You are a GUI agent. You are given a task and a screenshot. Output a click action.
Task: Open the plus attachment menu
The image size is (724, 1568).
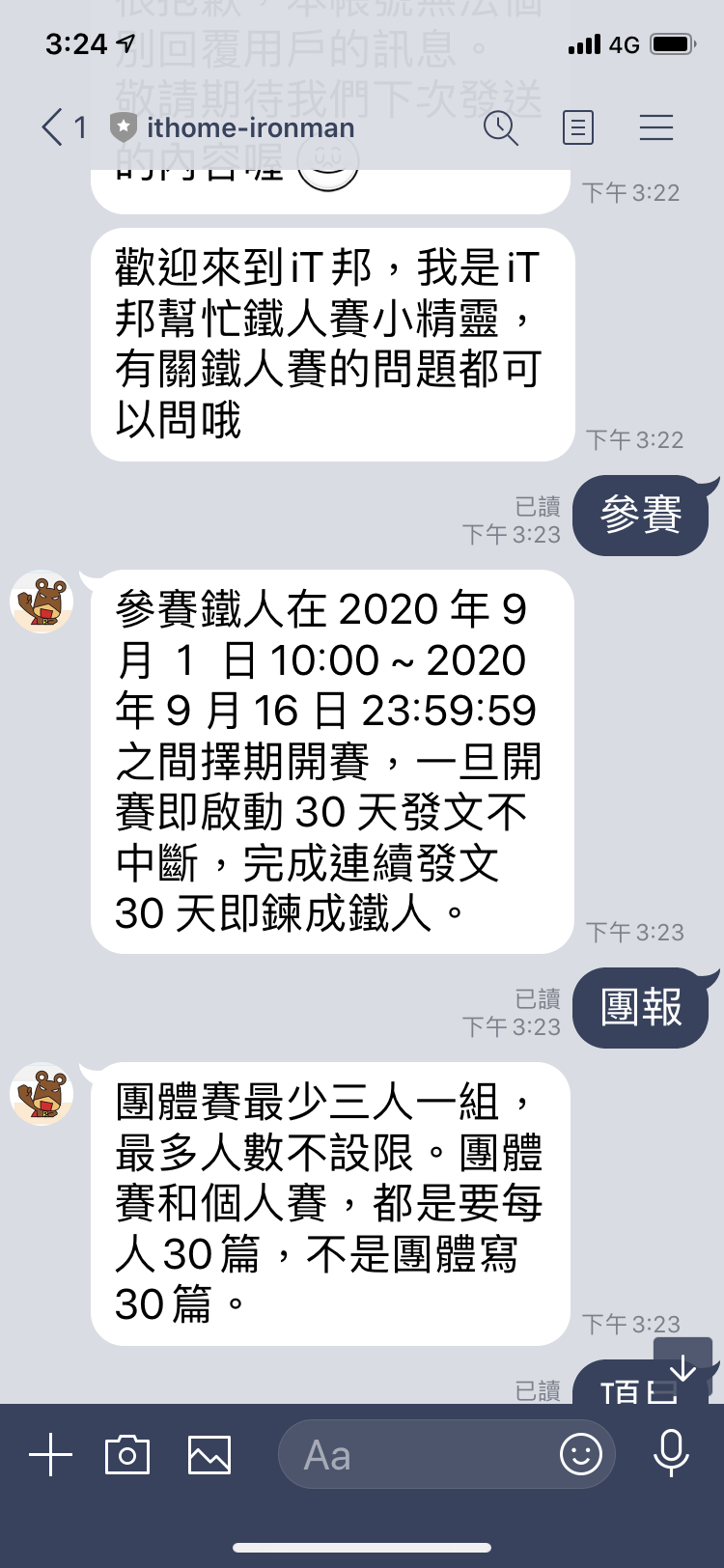[50, 1455]
